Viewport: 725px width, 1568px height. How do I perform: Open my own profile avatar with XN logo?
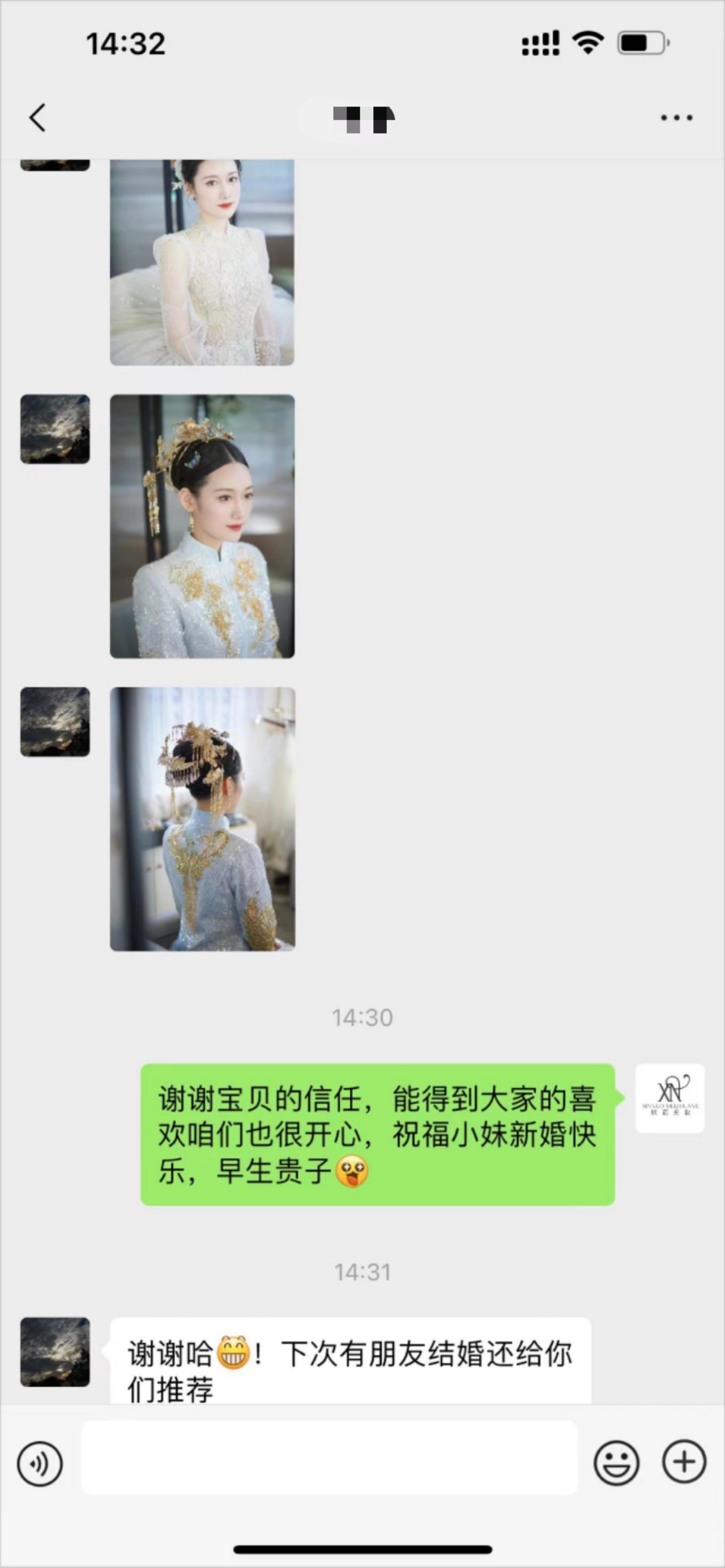coord(669,1099)
